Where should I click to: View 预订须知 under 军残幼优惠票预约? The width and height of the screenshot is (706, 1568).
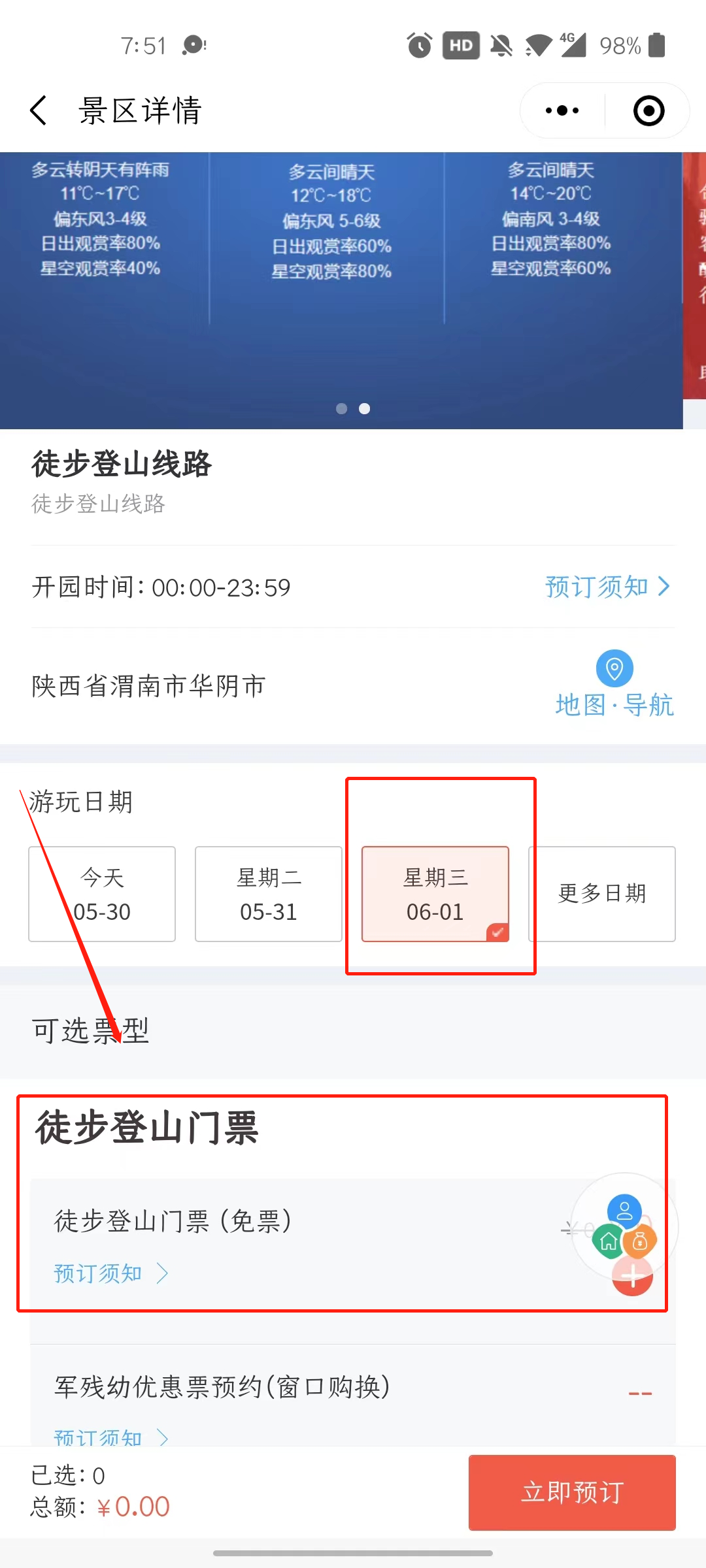[x=111, y=1436]
